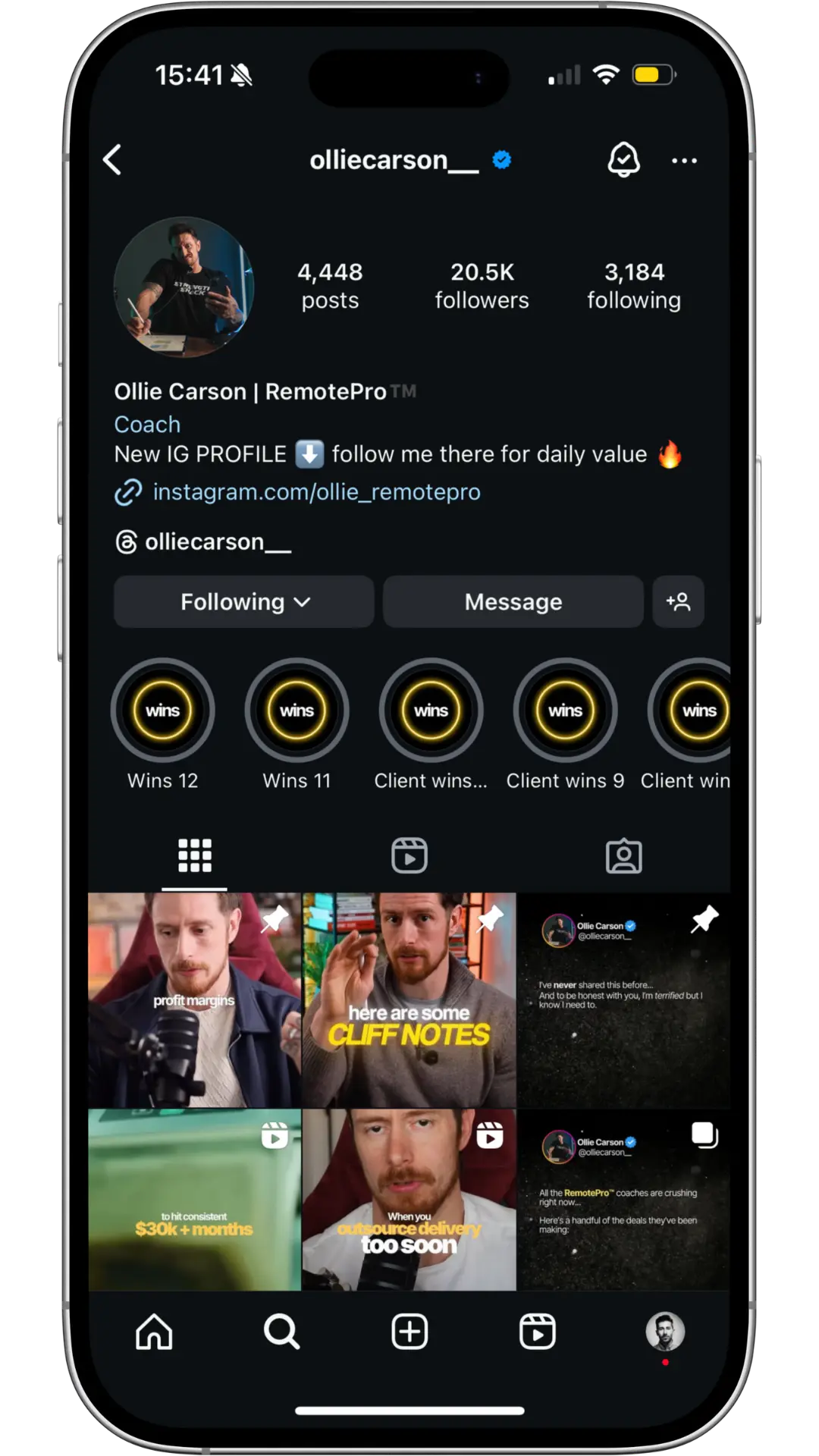Go to the Home feed tab
819x1456 pixels.
click(x=154, y=1332)
